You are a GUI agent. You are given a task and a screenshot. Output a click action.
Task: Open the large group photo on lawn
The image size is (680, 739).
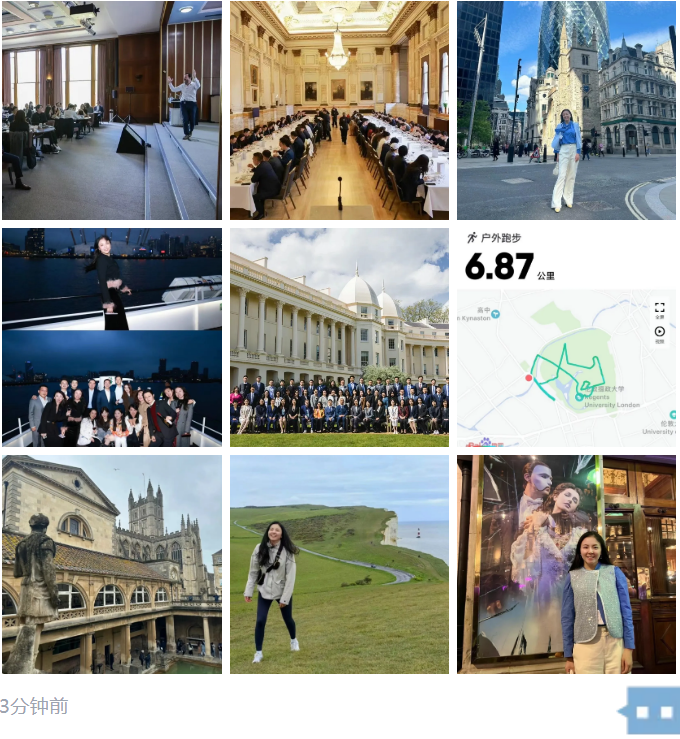(339, 337)
